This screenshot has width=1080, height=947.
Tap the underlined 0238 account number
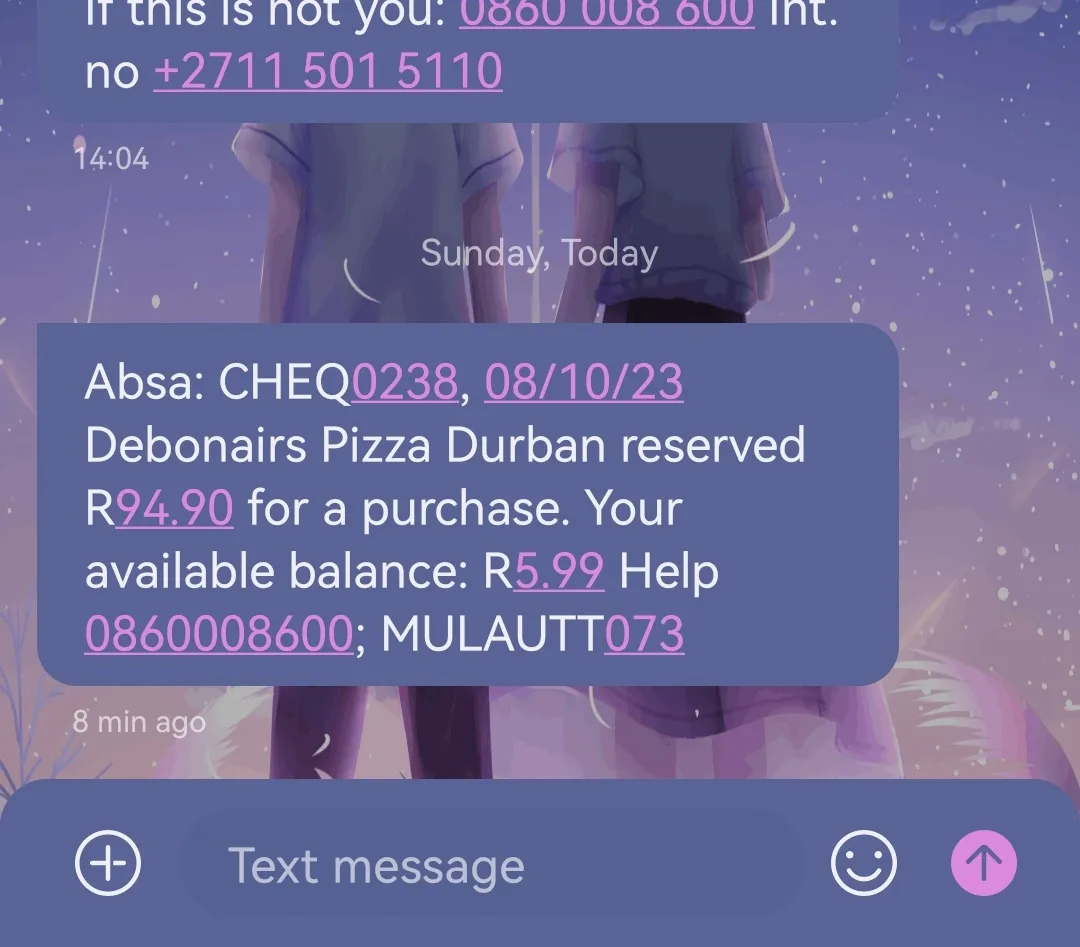point(405,382)
